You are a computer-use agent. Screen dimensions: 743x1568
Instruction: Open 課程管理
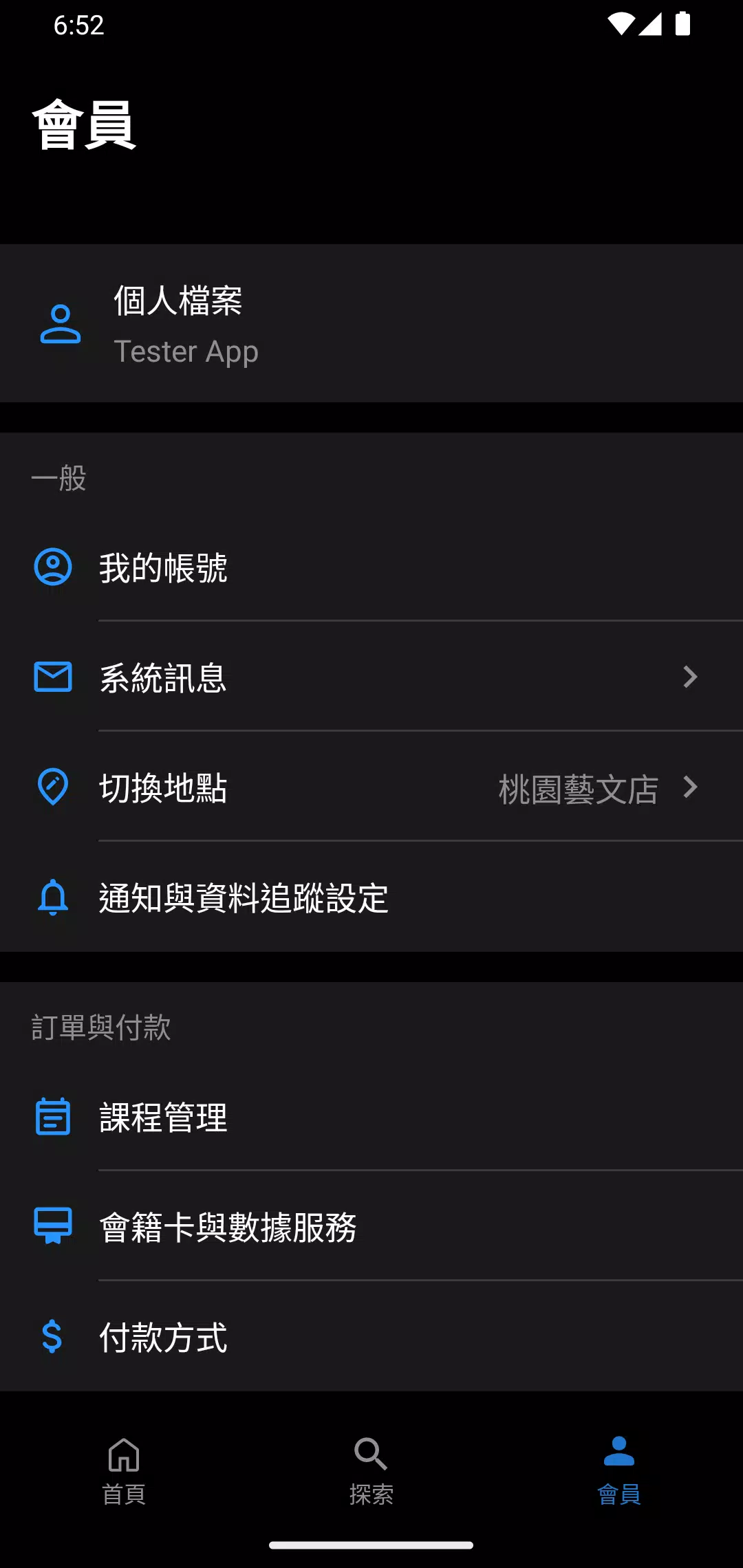pyautogui.click(x=371, y=1116)
